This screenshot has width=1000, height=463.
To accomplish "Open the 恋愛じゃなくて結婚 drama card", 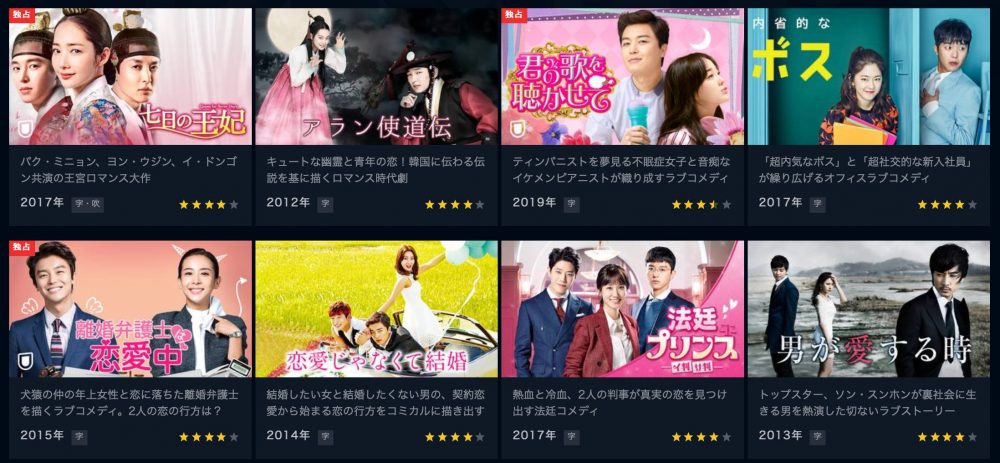I will (376, 309).
